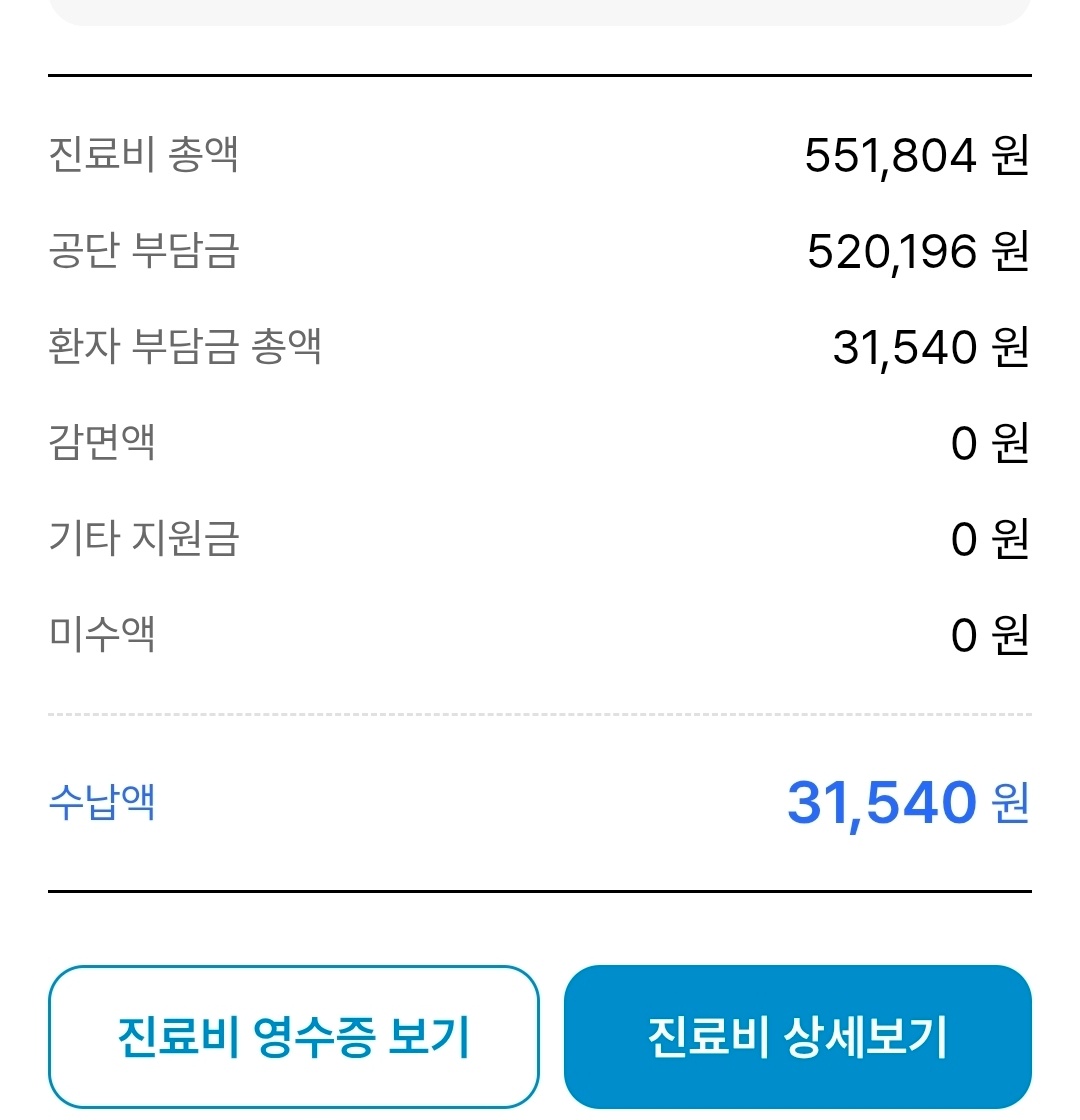Tap the 진료비 영수증 보기 button
Screen dimensions: 1080x1120
click(293, 1037)
